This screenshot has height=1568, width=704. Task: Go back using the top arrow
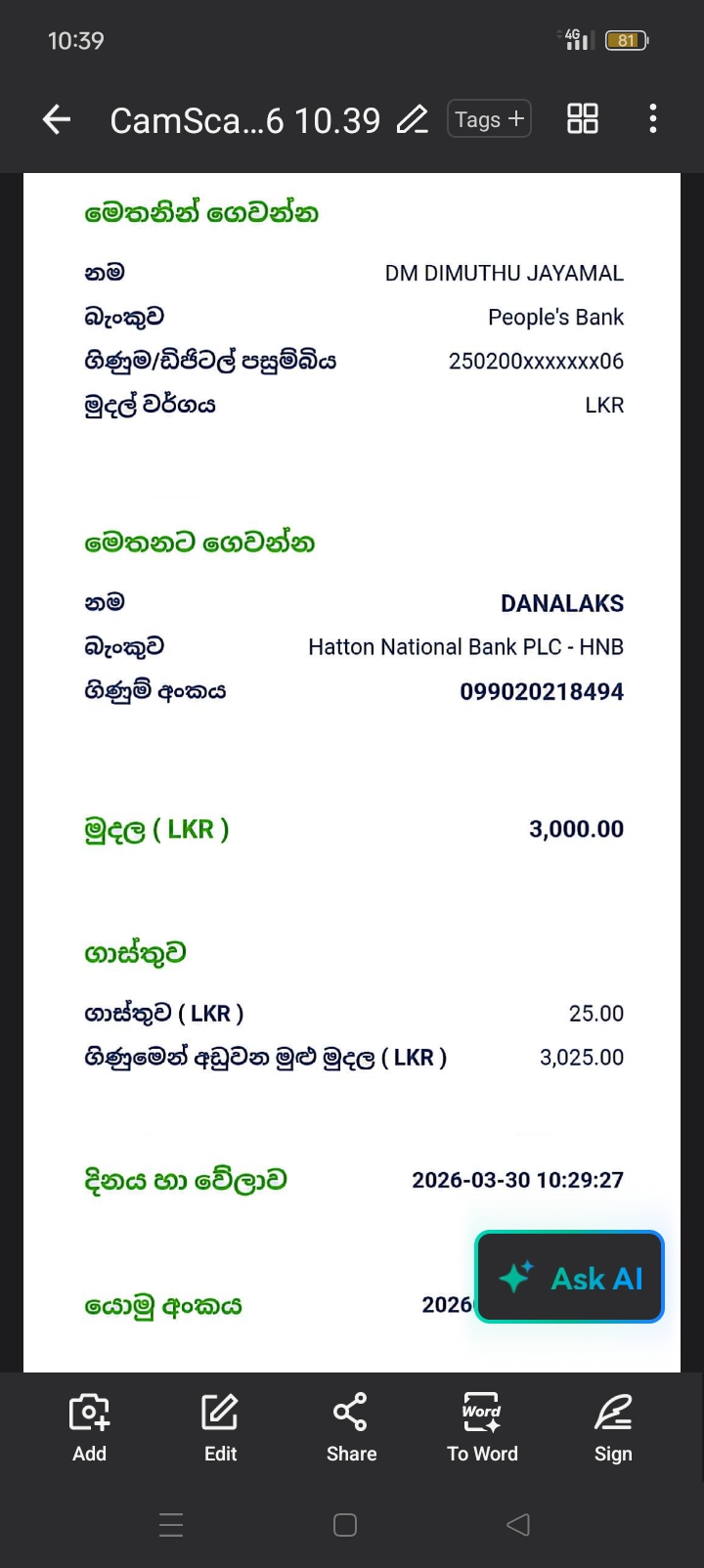[57, 120]
